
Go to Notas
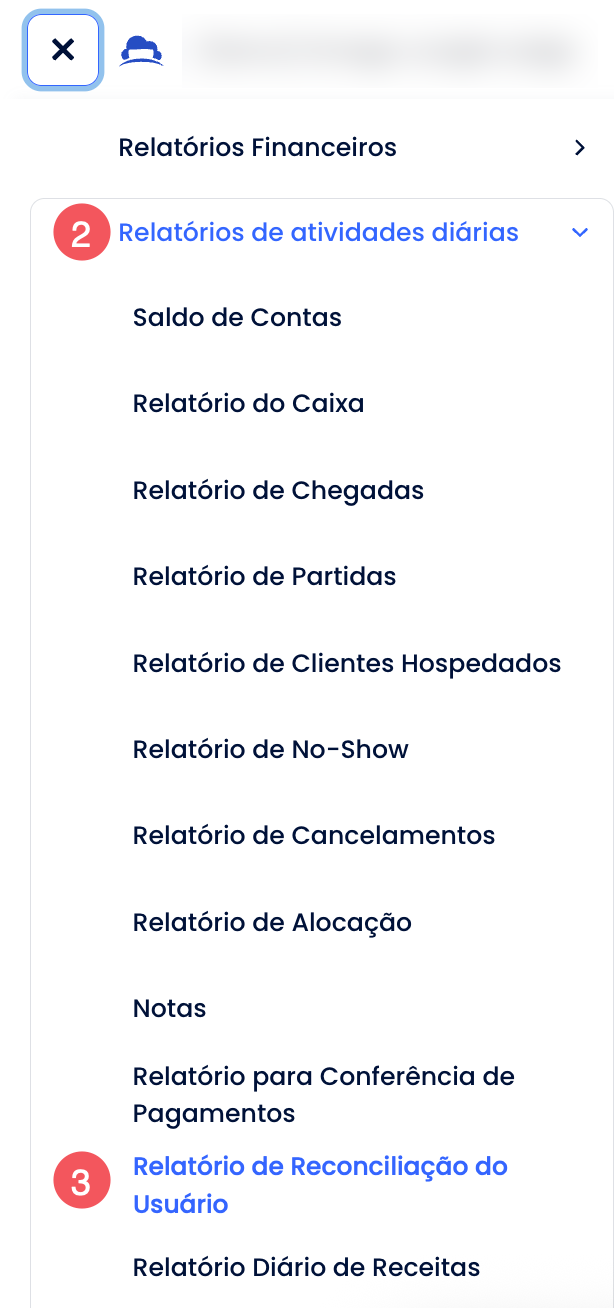click(169, 1009)
